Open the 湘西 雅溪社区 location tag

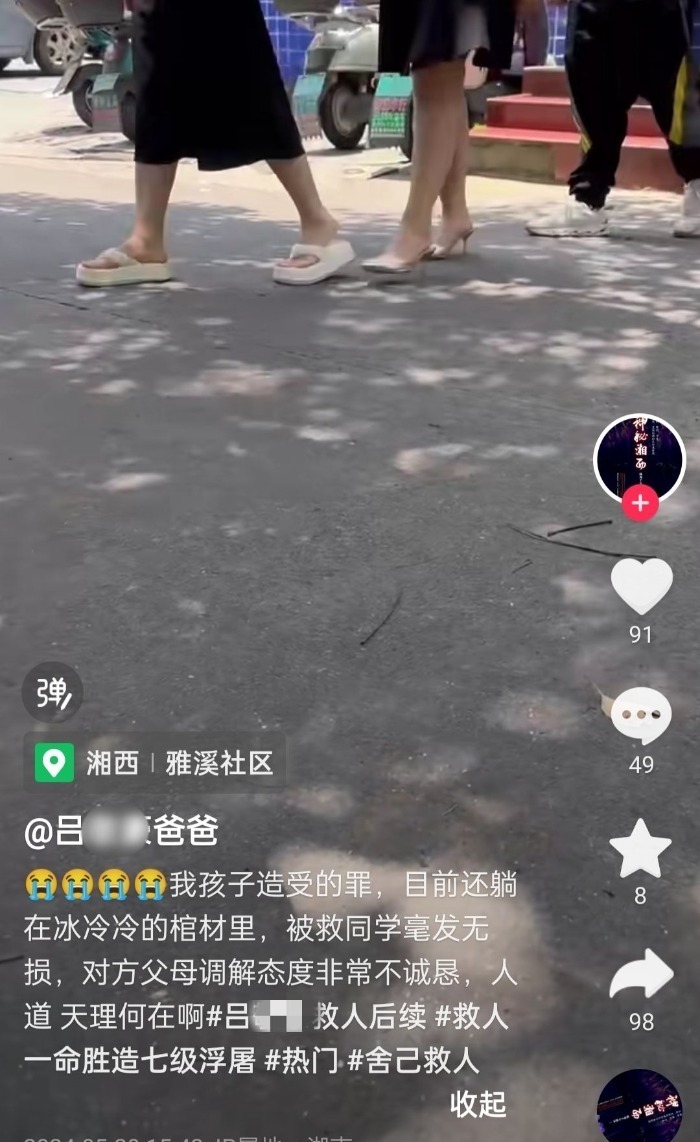click(155, 763)
